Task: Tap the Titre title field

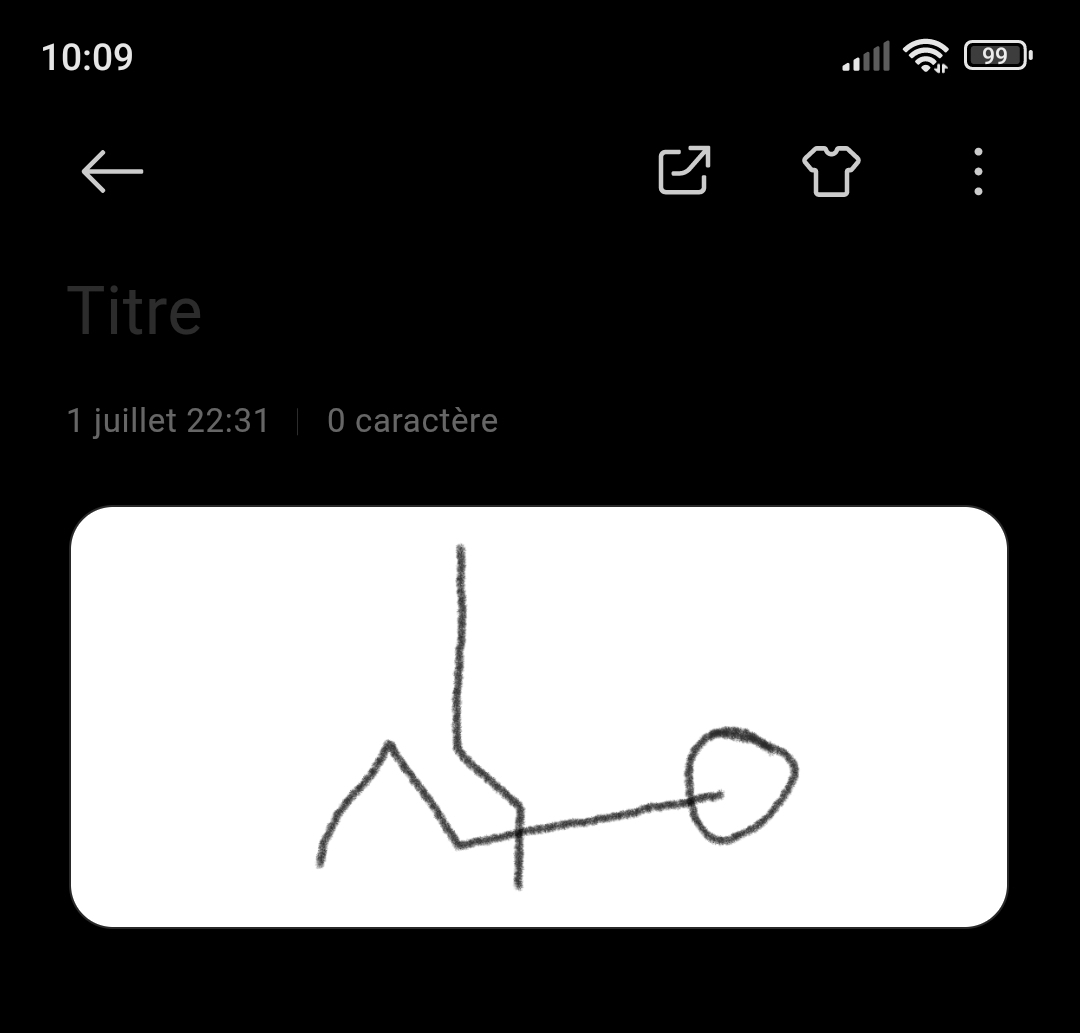Action: point(136,311)
